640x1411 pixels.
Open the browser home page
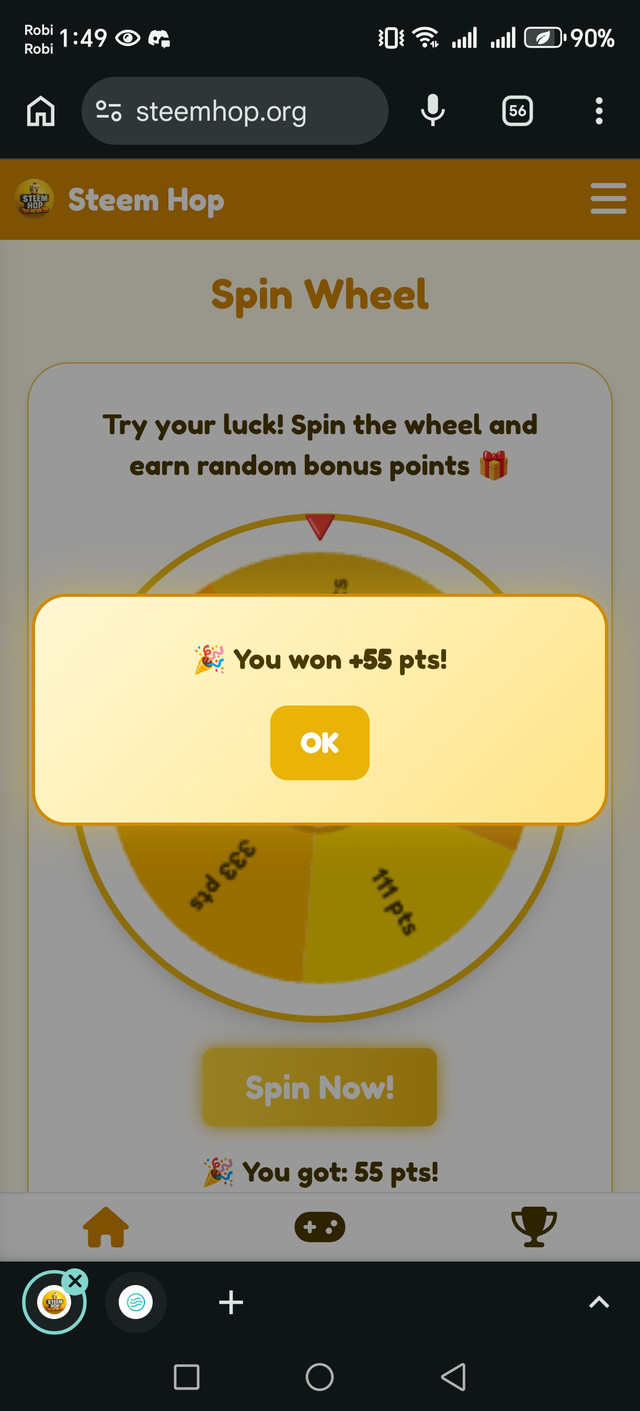[41, 112]
